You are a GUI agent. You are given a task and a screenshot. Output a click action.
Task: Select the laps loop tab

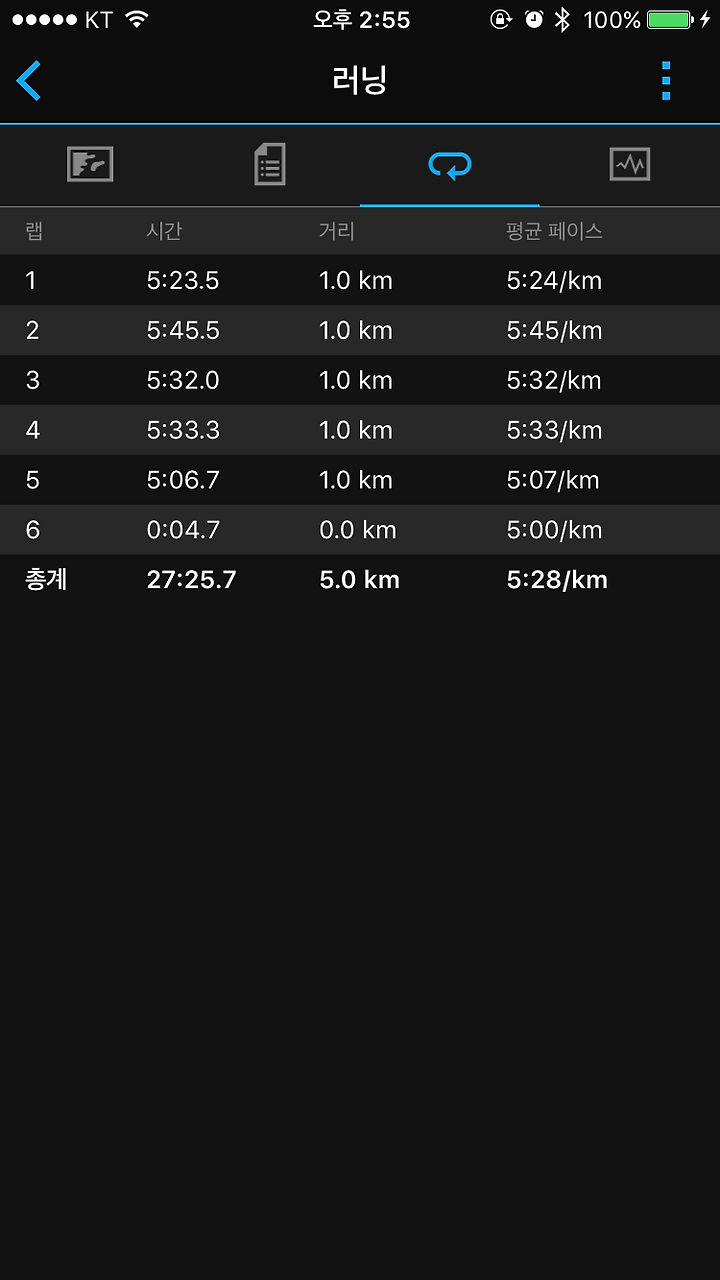tap(450, 165)
